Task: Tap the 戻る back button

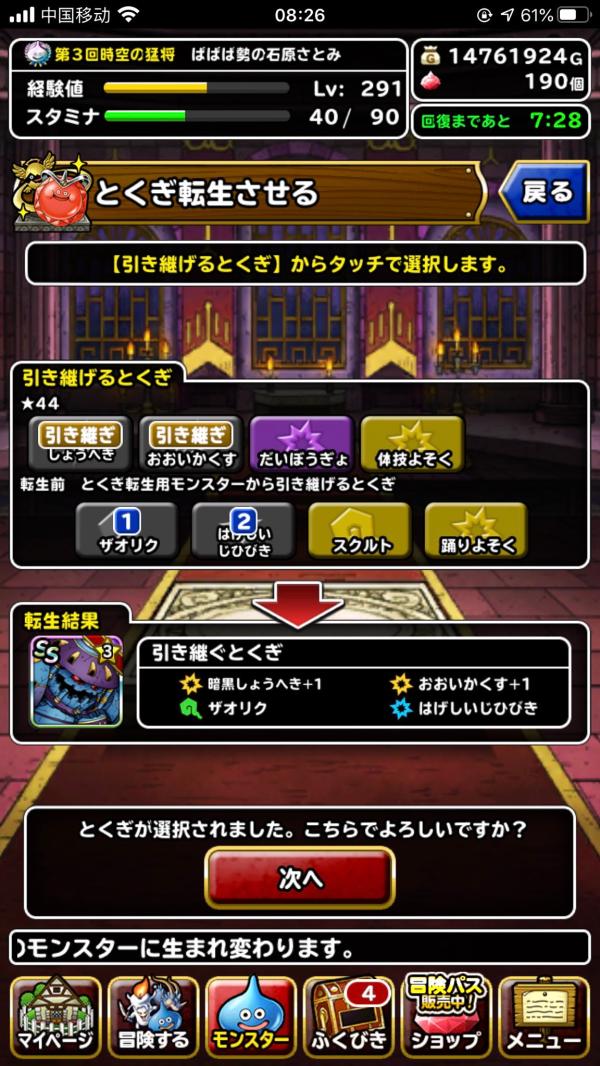Action: (545, 193)
